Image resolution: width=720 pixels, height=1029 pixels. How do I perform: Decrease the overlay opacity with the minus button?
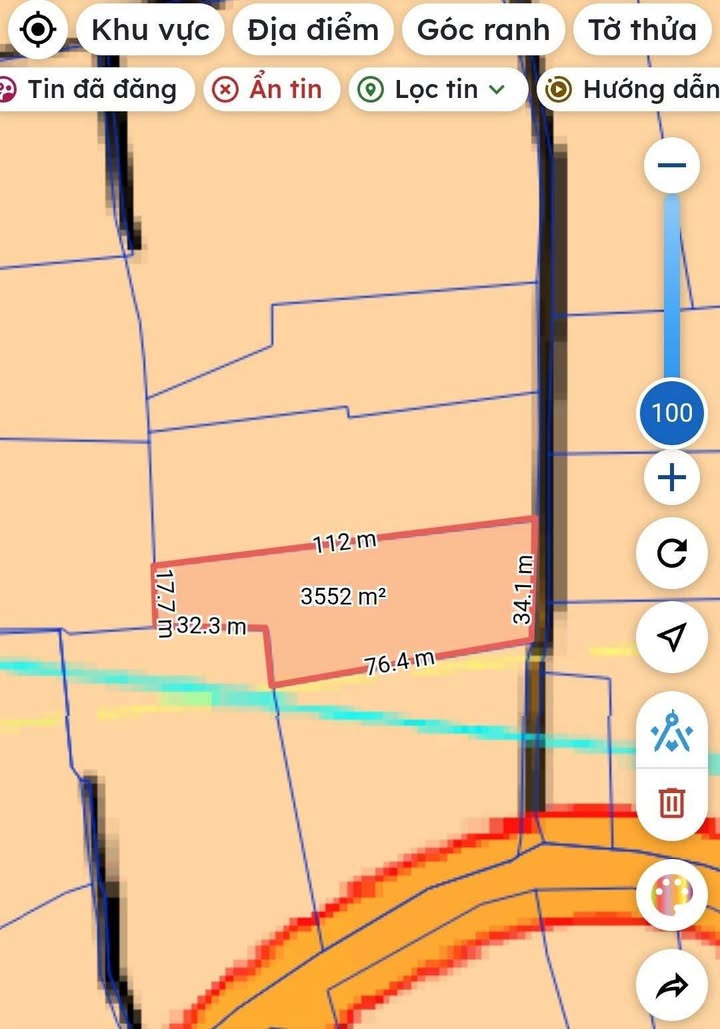pyautogui.click(x=672, y=165)
